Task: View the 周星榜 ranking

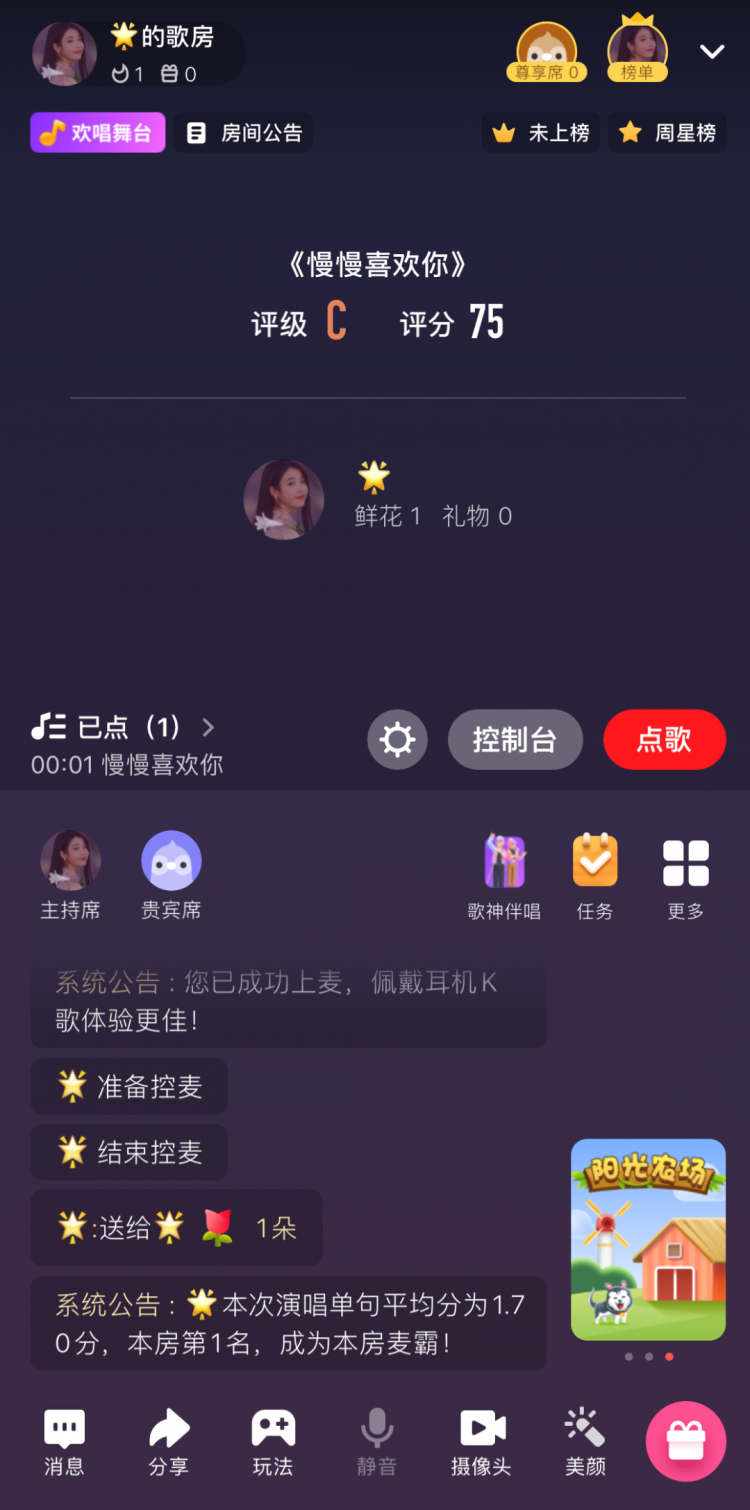Action: tap(668, 133)
